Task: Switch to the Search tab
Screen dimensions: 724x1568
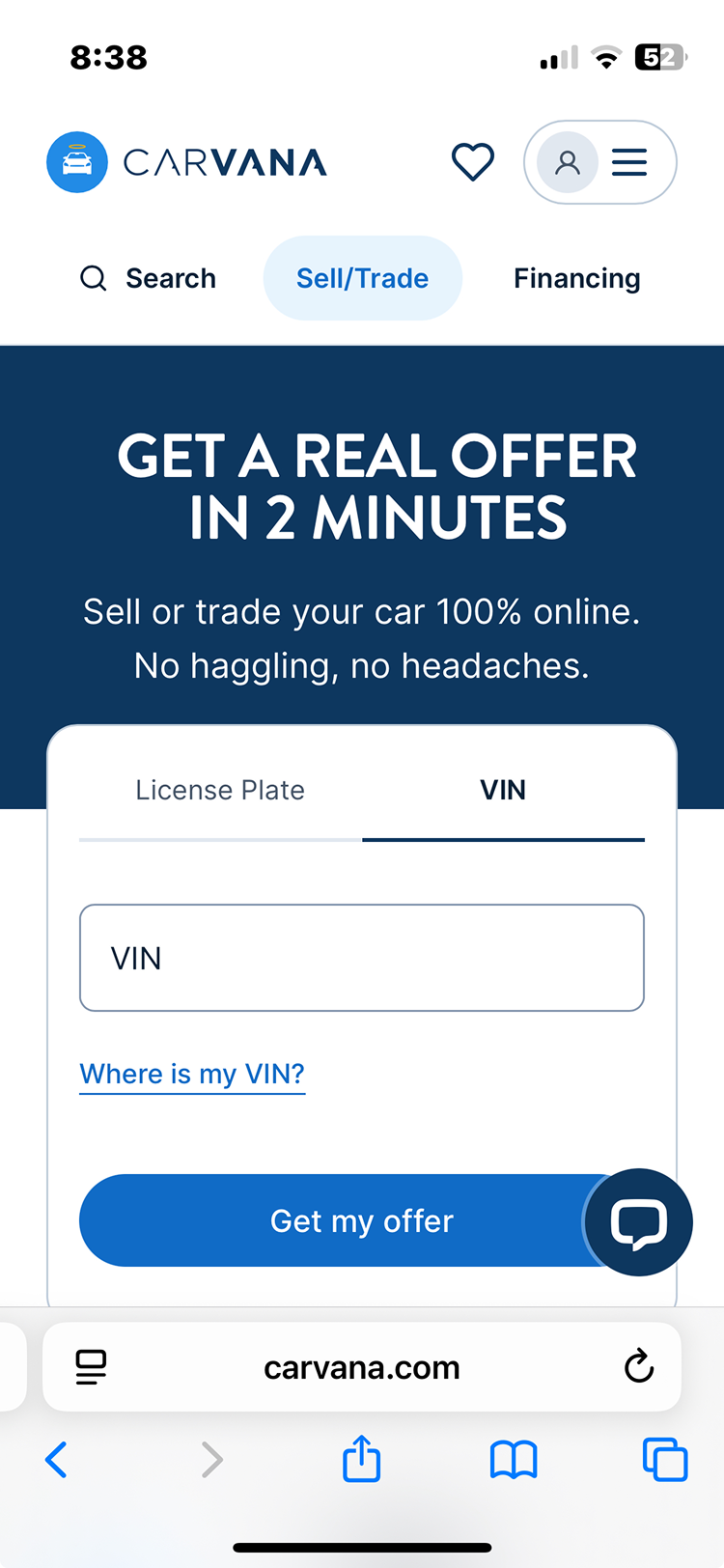Action: 149,278
